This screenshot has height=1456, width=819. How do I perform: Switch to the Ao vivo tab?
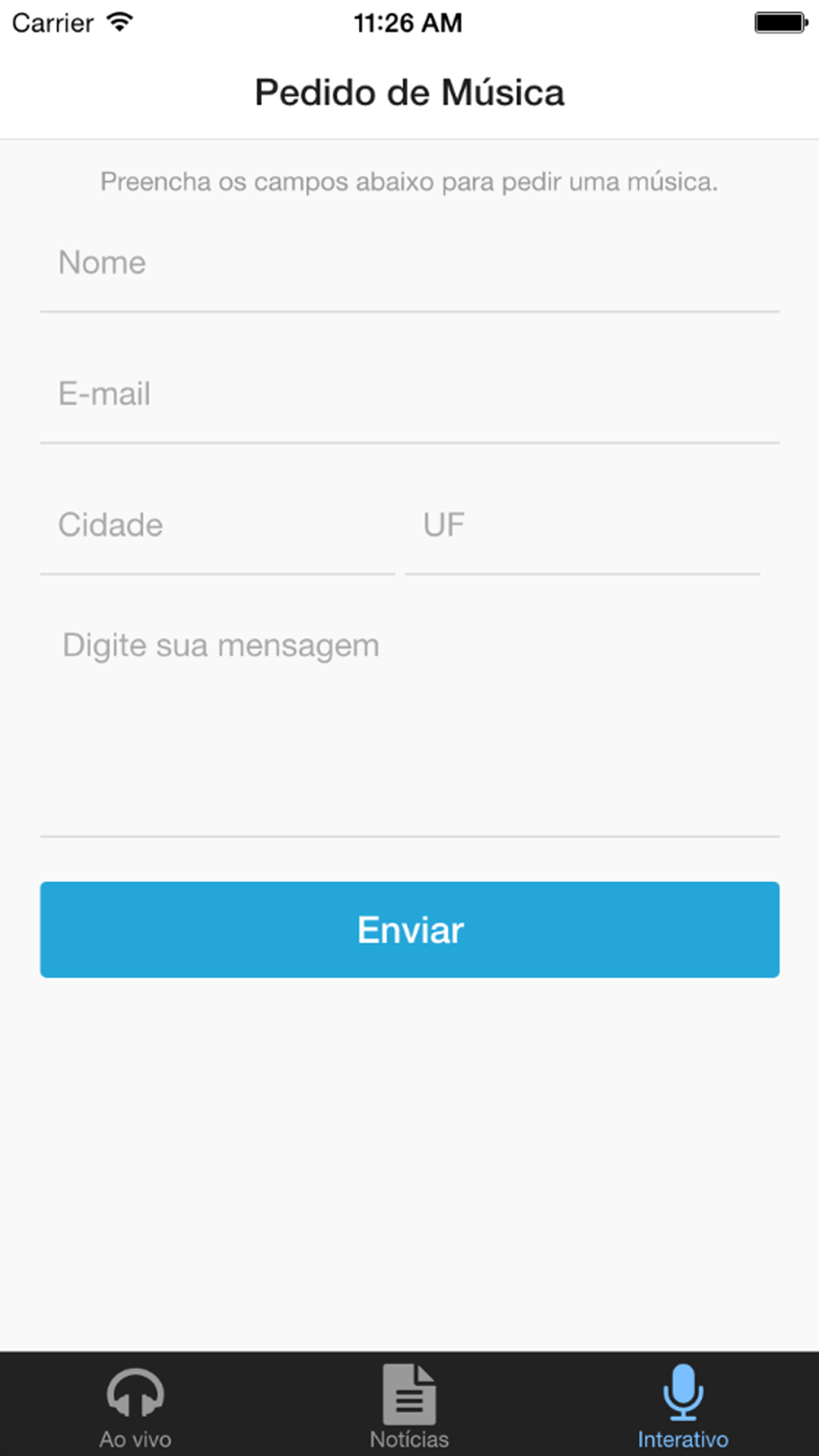[136, 1405]
